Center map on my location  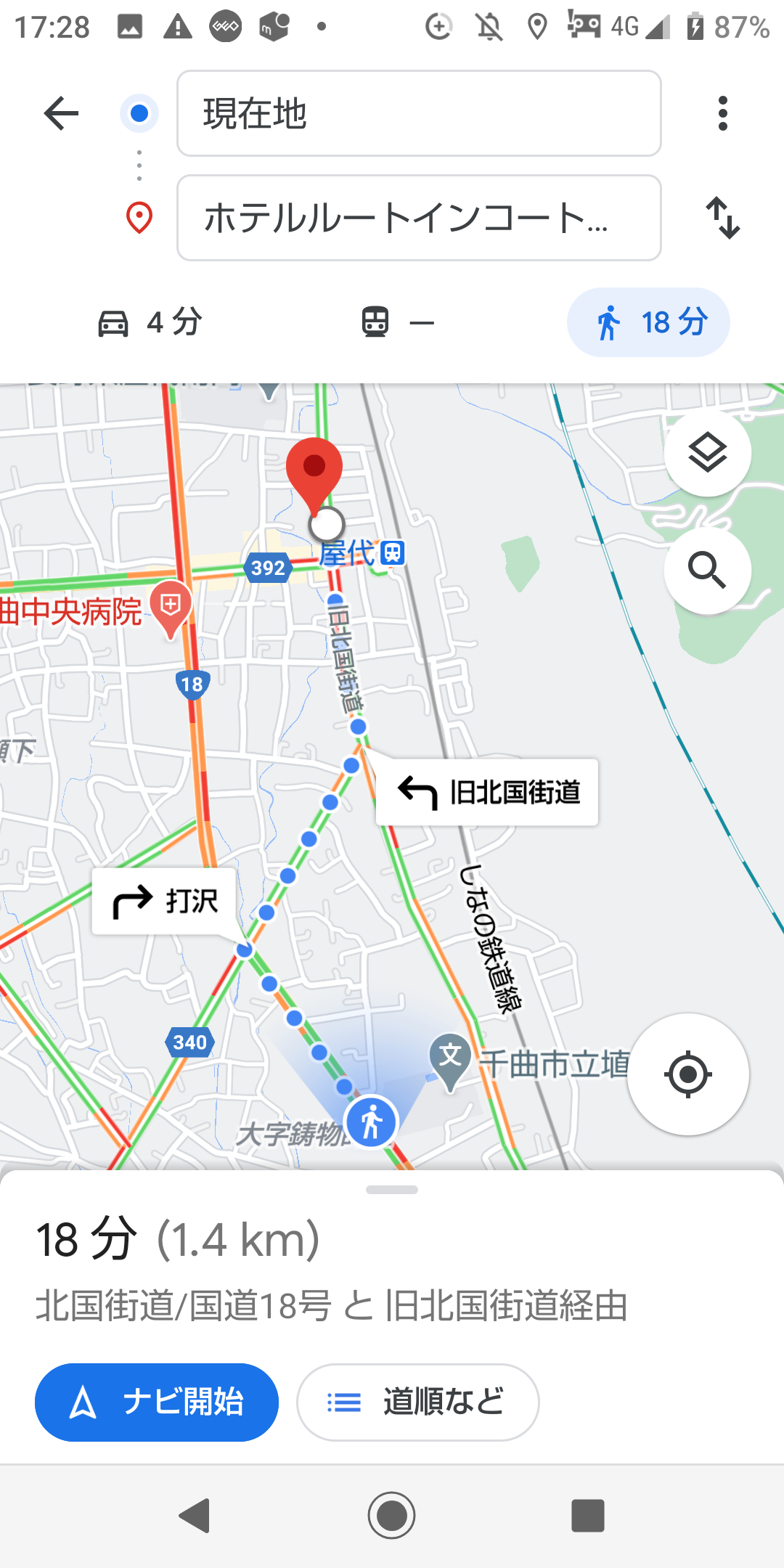point(688,1074)
